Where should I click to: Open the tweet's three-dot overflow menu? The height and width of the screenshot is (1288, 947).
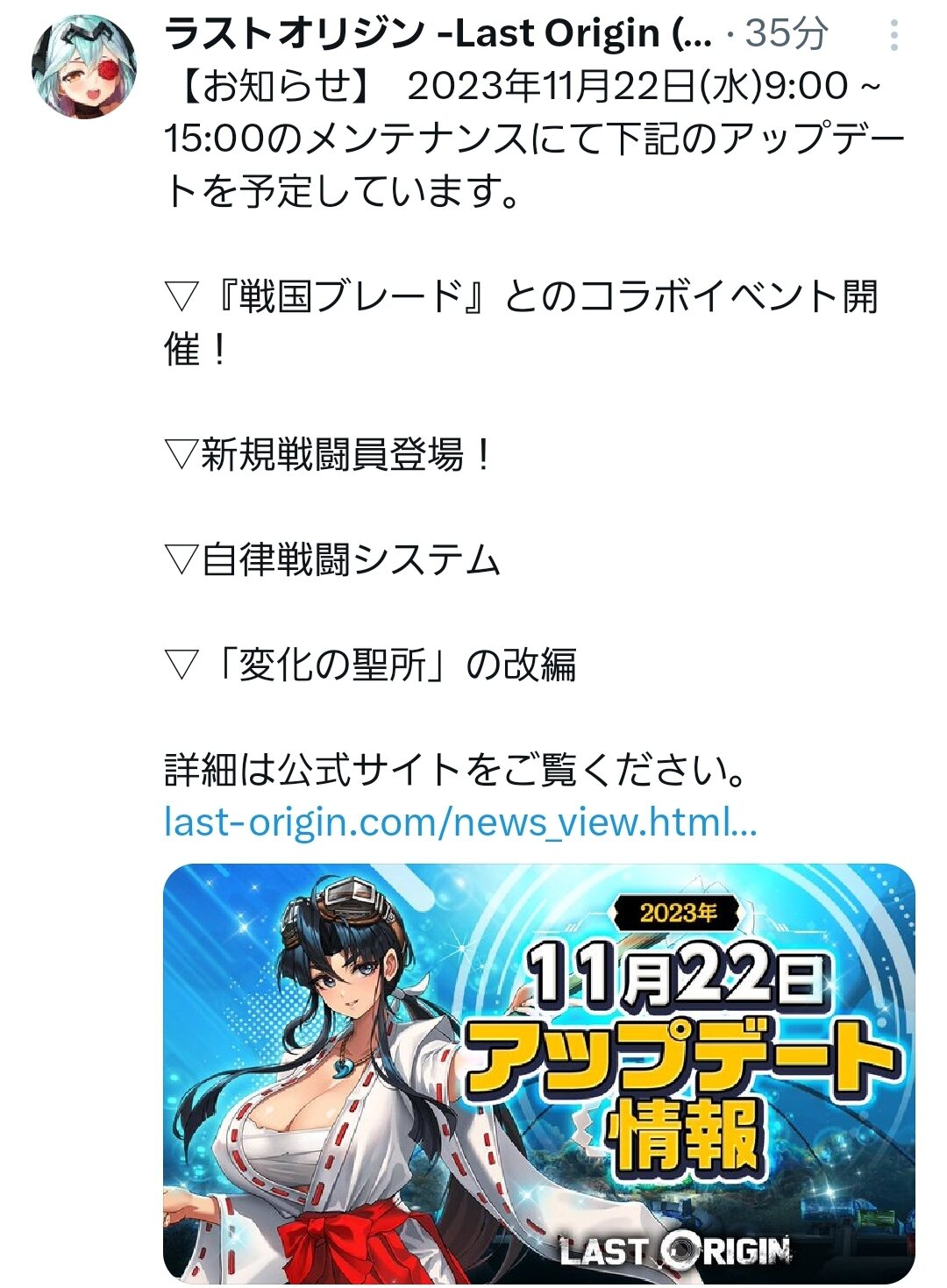894,35
